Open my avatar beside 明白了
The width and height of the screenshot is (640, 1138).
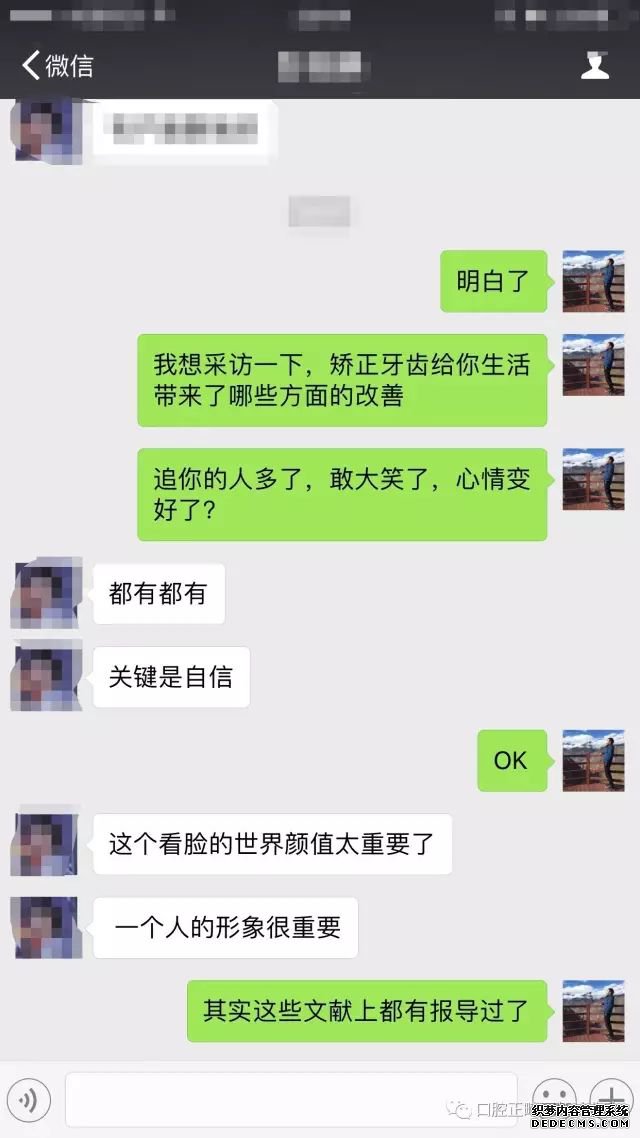tap(593, 281)
